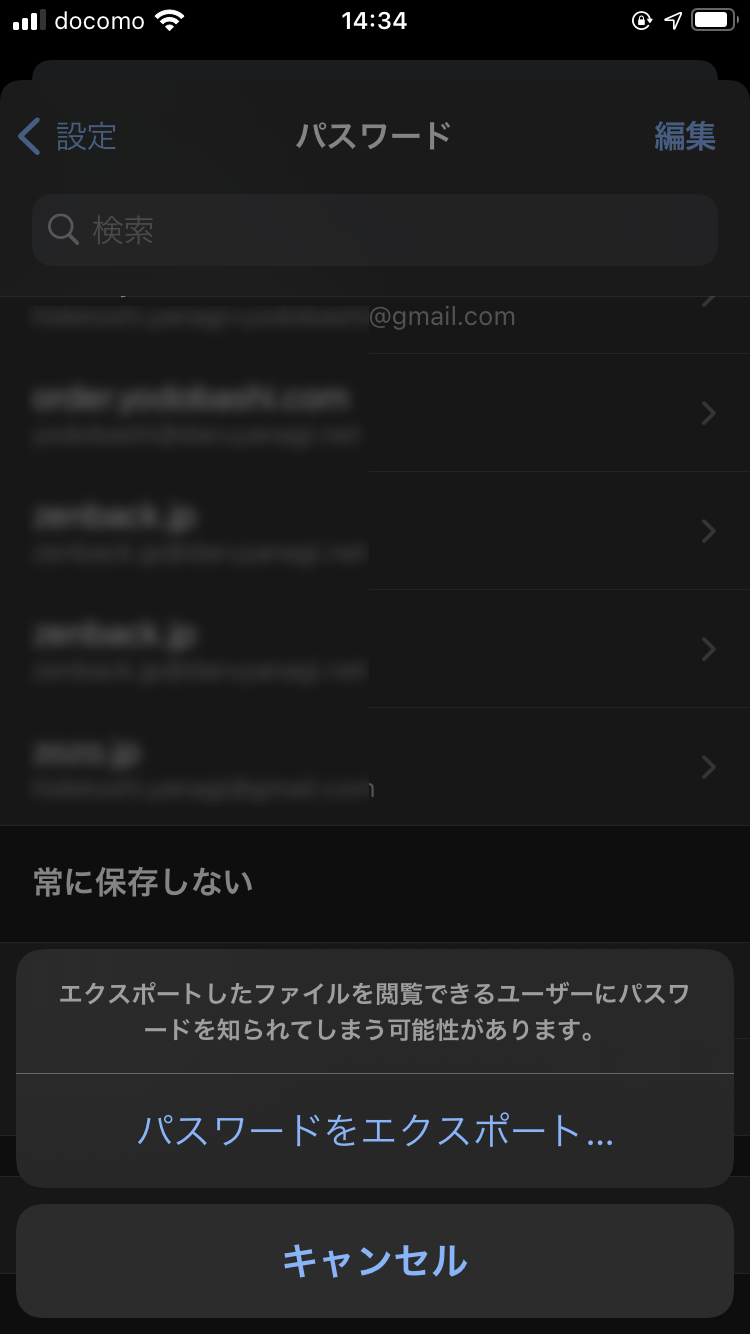The height and width of the screenshot is (1334, 750).
Task: Tap the 検索 search field
Action: coord(374,229)
